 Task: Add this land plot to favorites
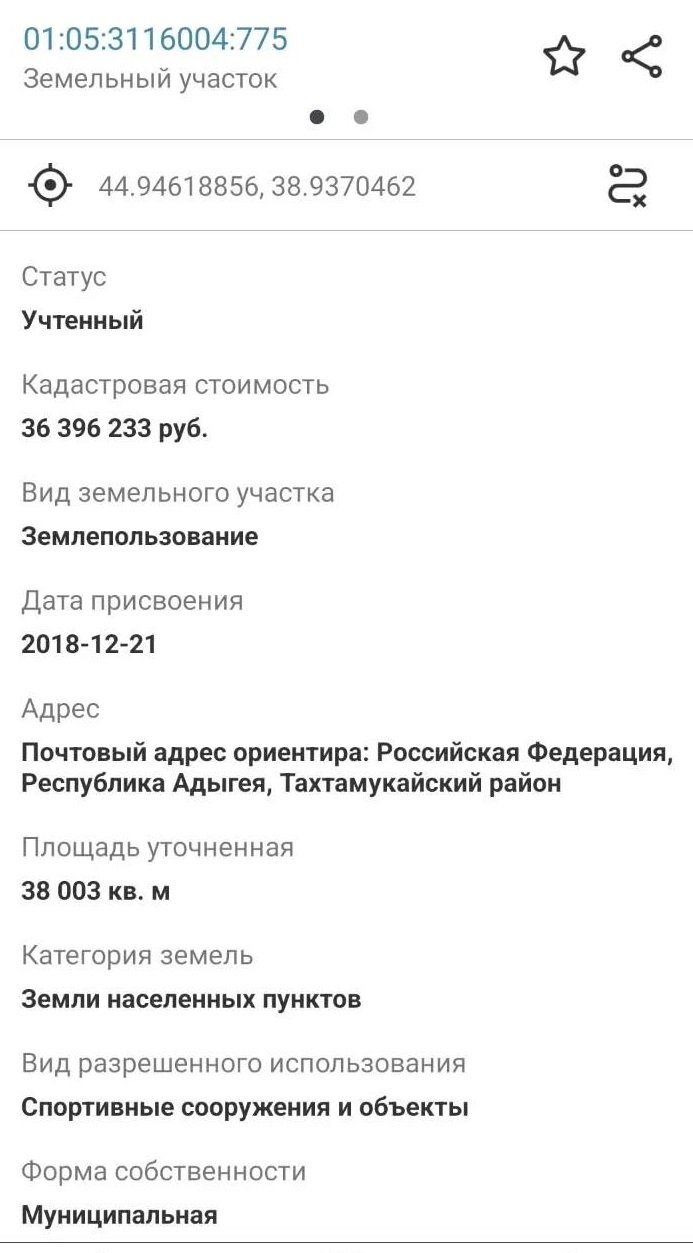(x=564, y=57)
